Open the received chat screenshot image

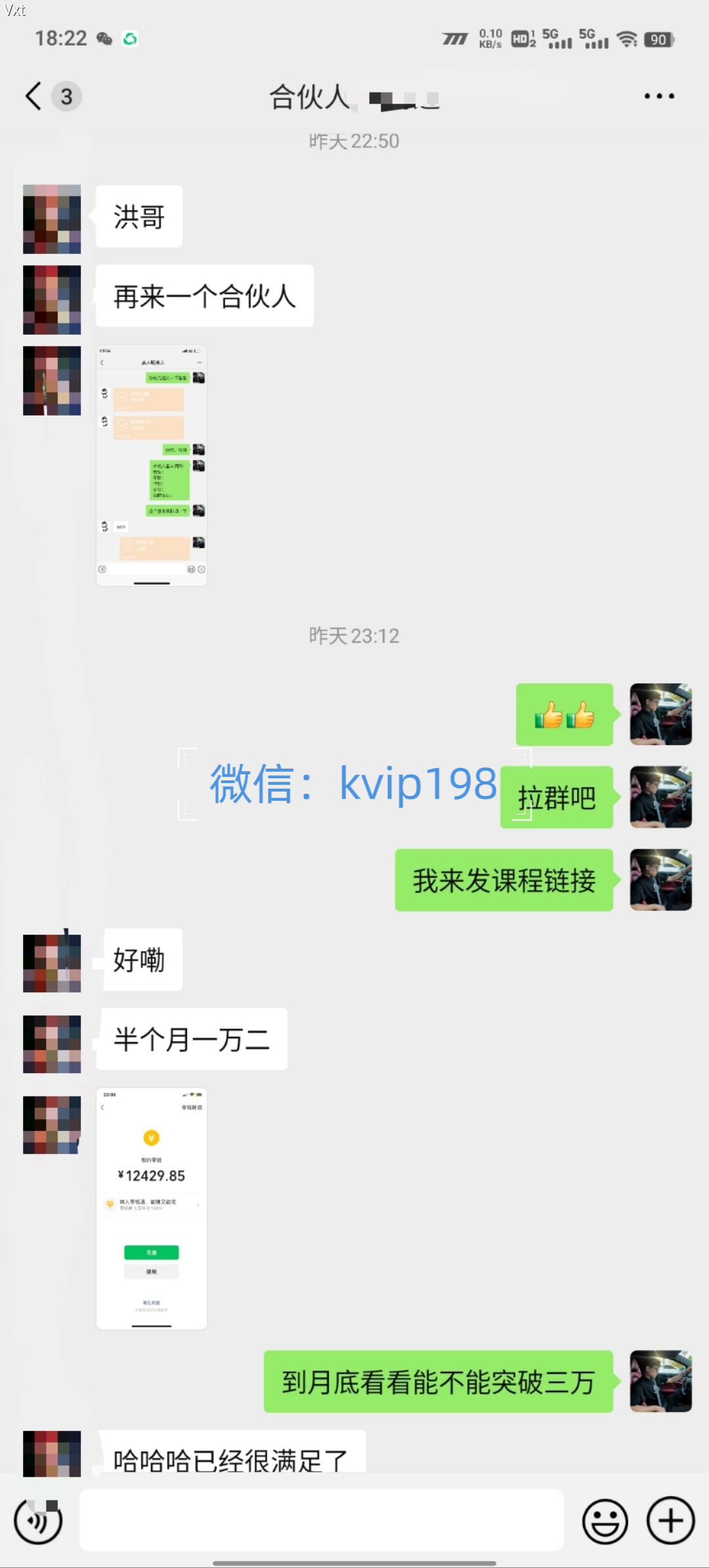tap(152, 465)
